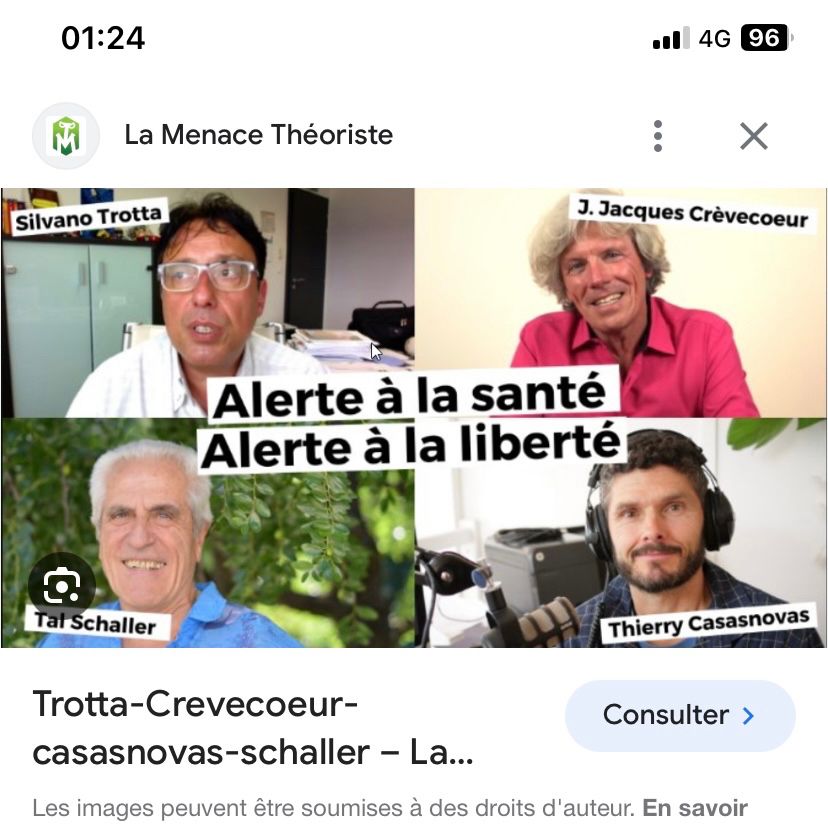Open the Trotta-Crevecoeur-casasnovas-schaller page title
828x828 pixels.
point(253,728)
